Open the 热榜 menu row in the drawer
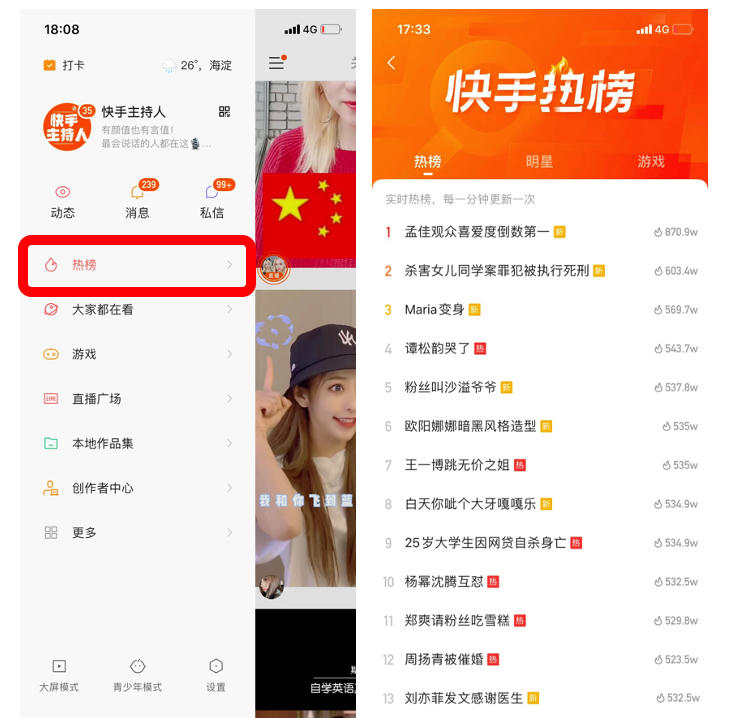 [137, 265]
